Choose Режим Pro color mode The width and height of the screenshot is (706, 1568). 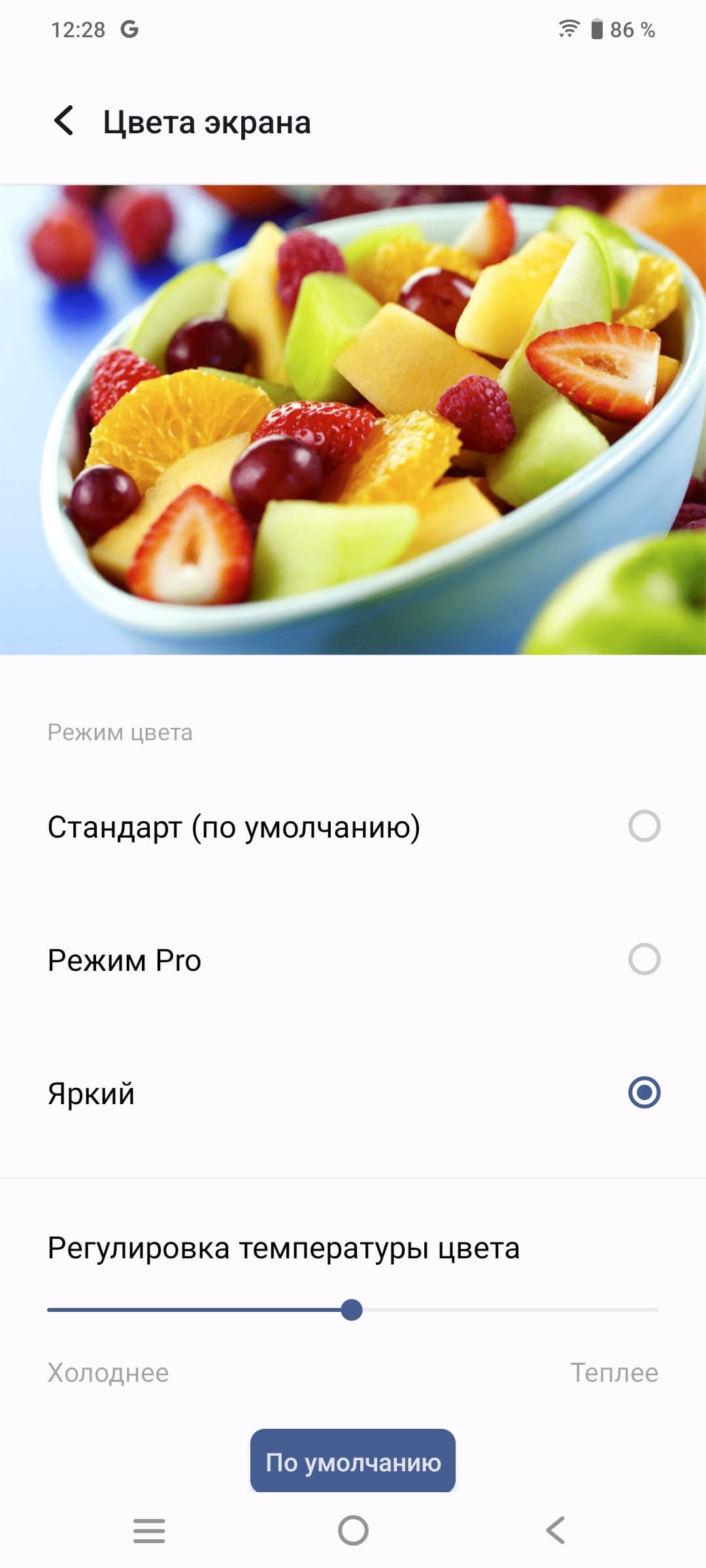(x=644, y=960)
